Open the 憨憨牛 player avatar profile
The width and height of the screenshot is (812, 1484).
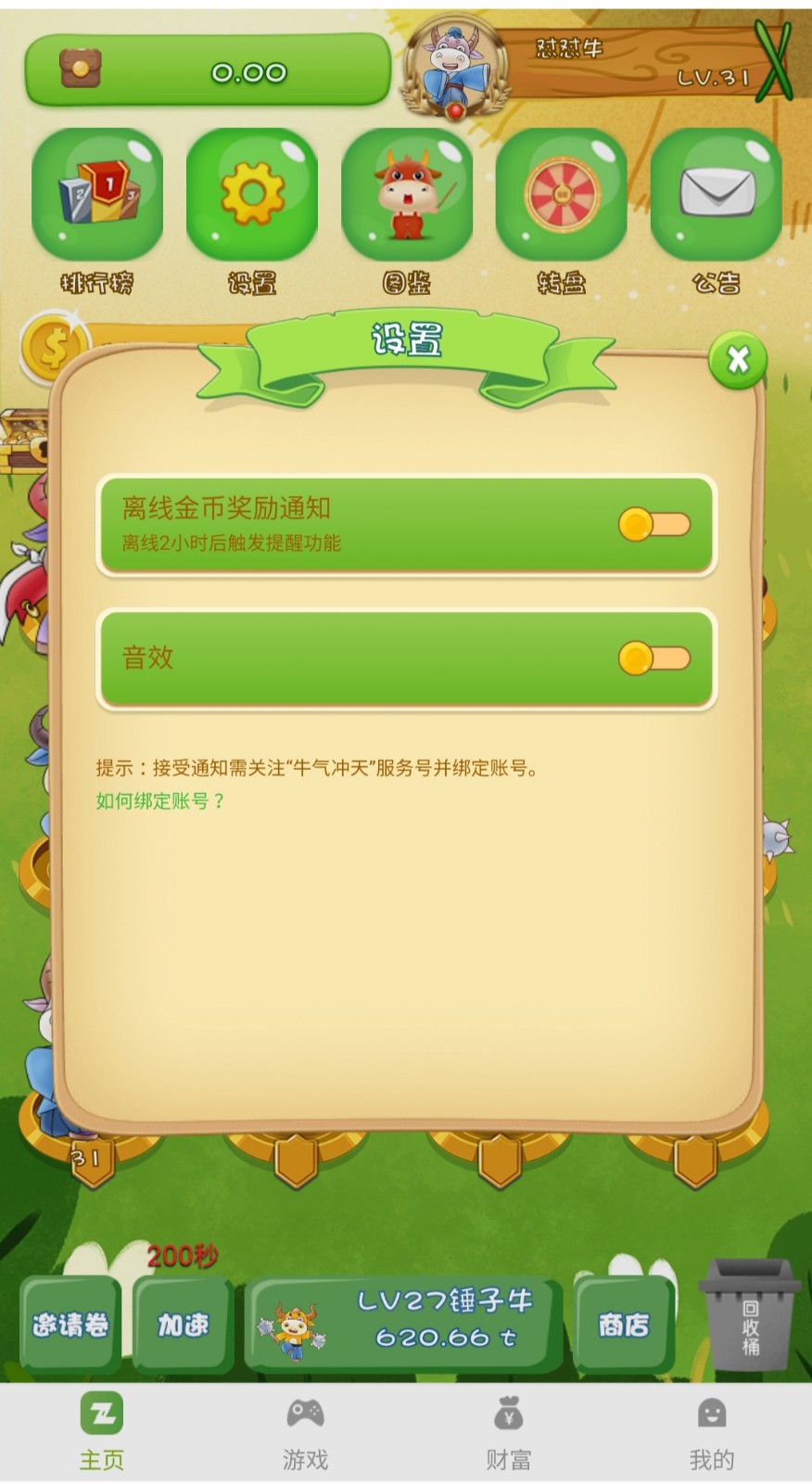454,67
